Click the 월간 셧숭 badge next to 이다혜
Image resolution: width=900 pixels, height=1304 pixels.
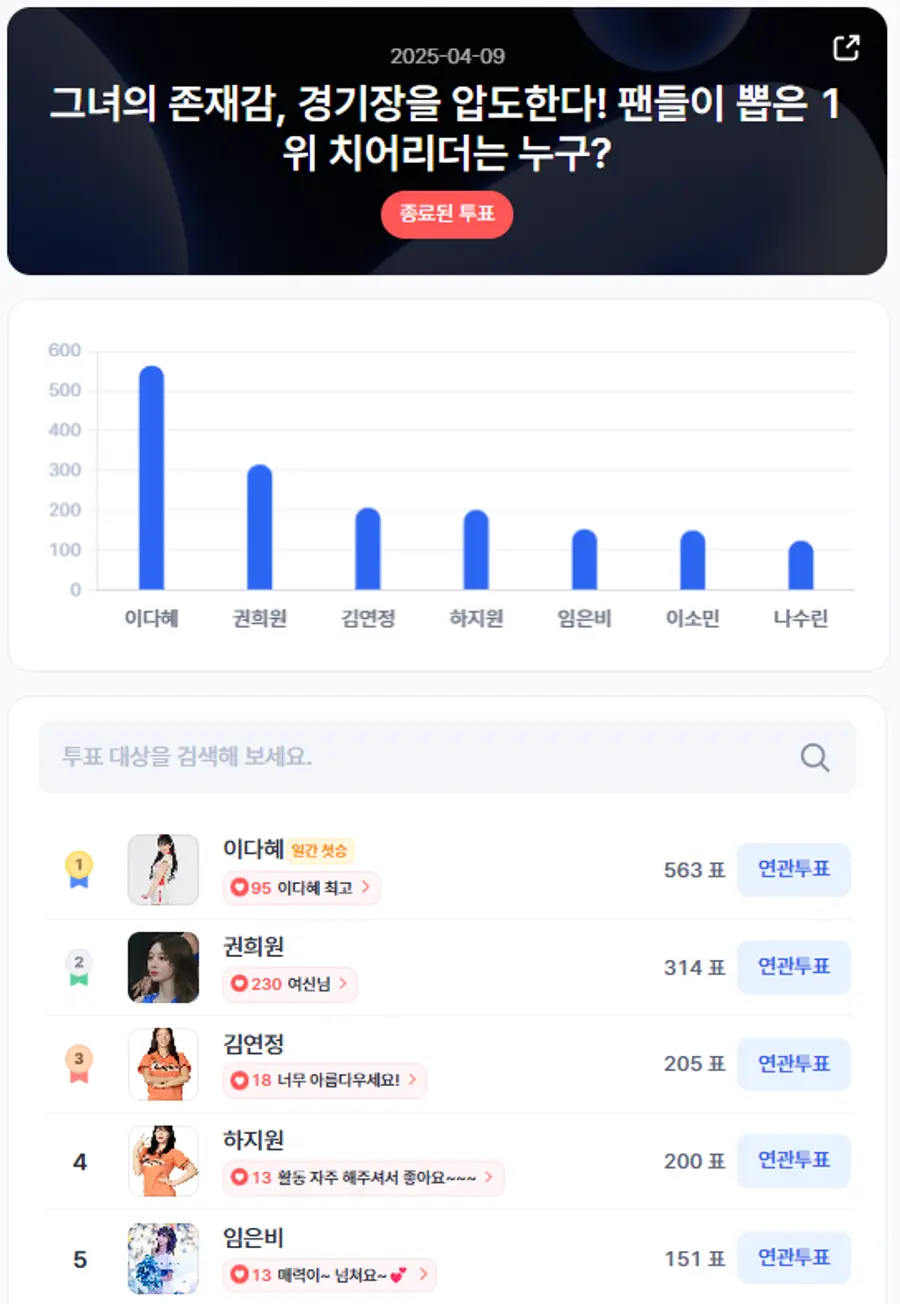[x=320, y=849]
